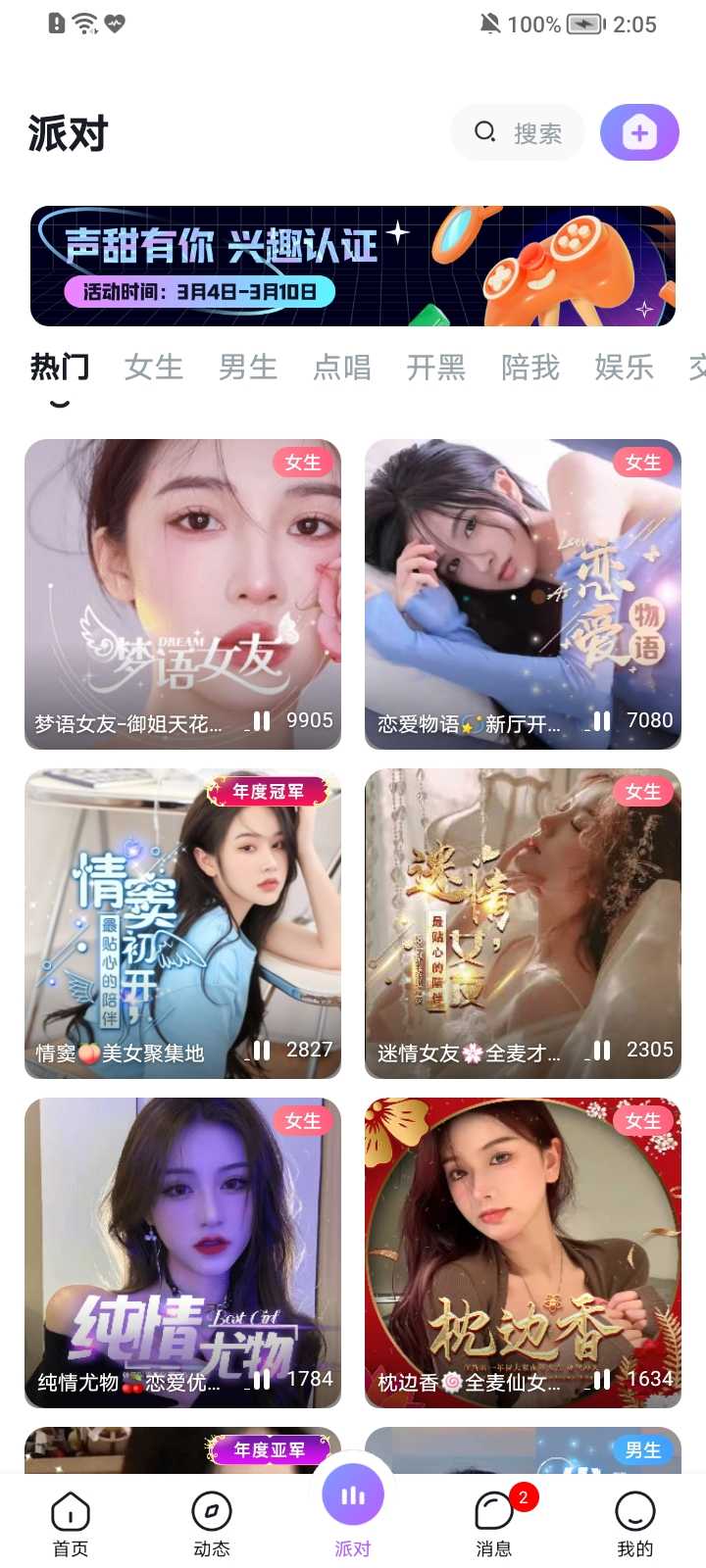Tap the audio wave icon on 梦语女友 room
706x1568 pixels.
260,720
